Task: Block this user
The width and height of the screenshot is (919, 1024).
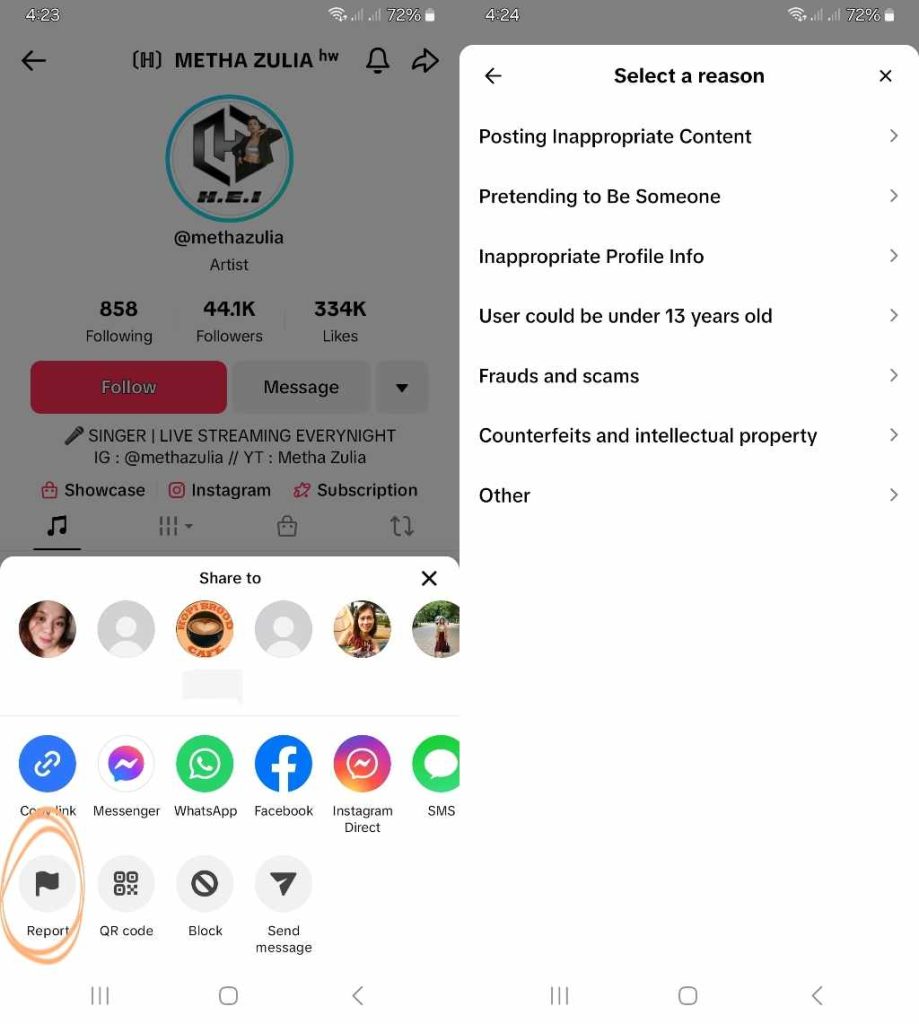Action: tap(205, 884)
